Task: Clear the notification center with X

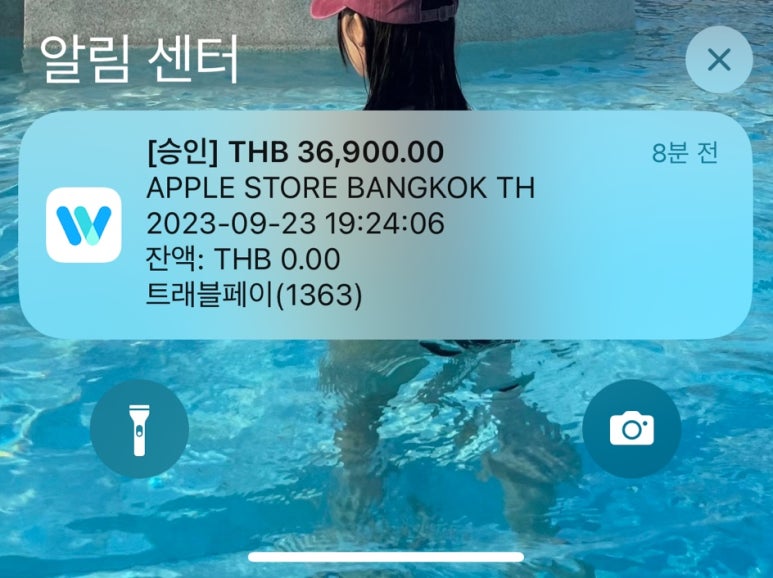Action: point(719,60)
